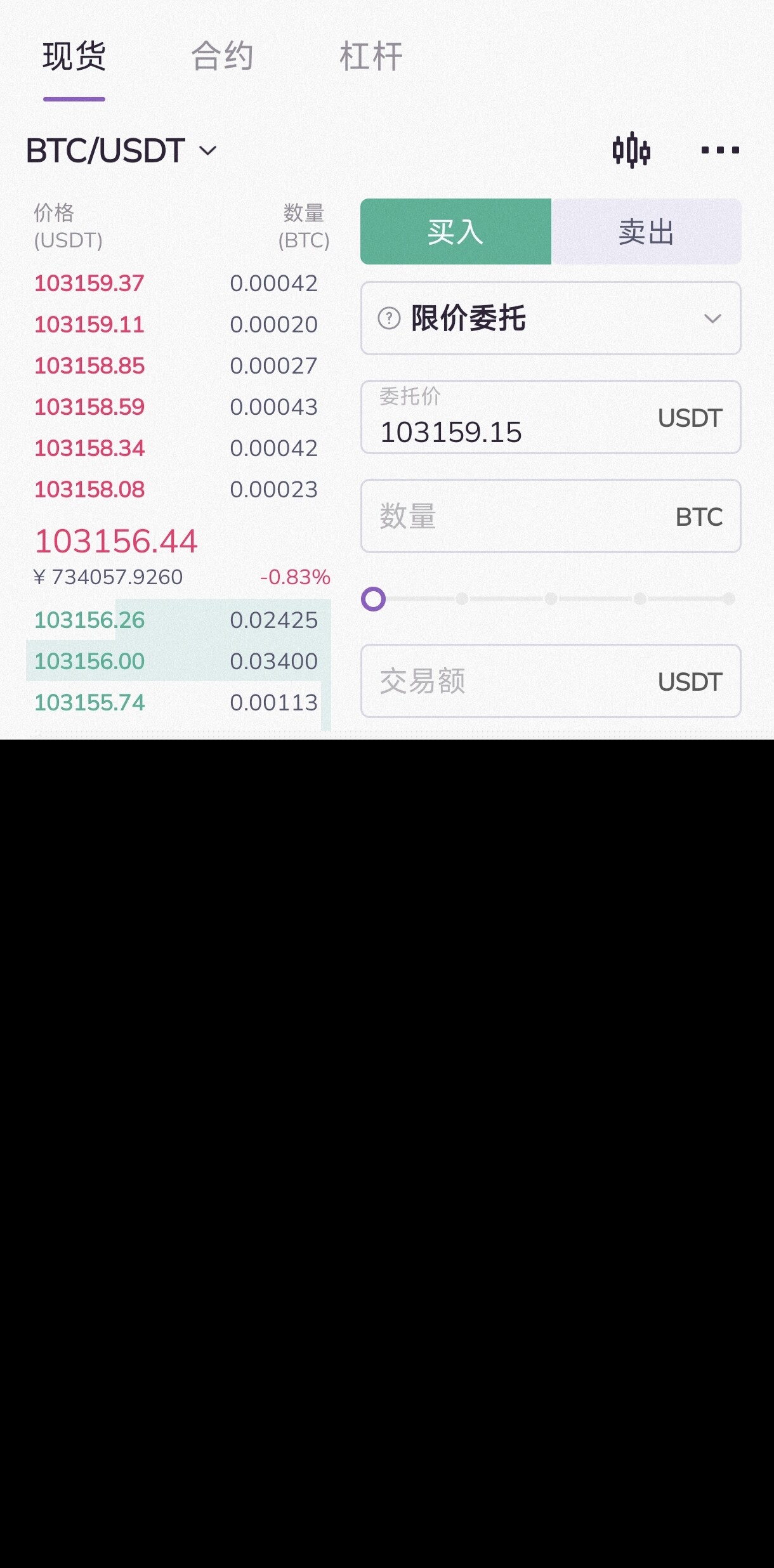Switch to the 杠杆 tab
Image resolution: width=774 pixels, height=1568 pixels.
[371, 56]
